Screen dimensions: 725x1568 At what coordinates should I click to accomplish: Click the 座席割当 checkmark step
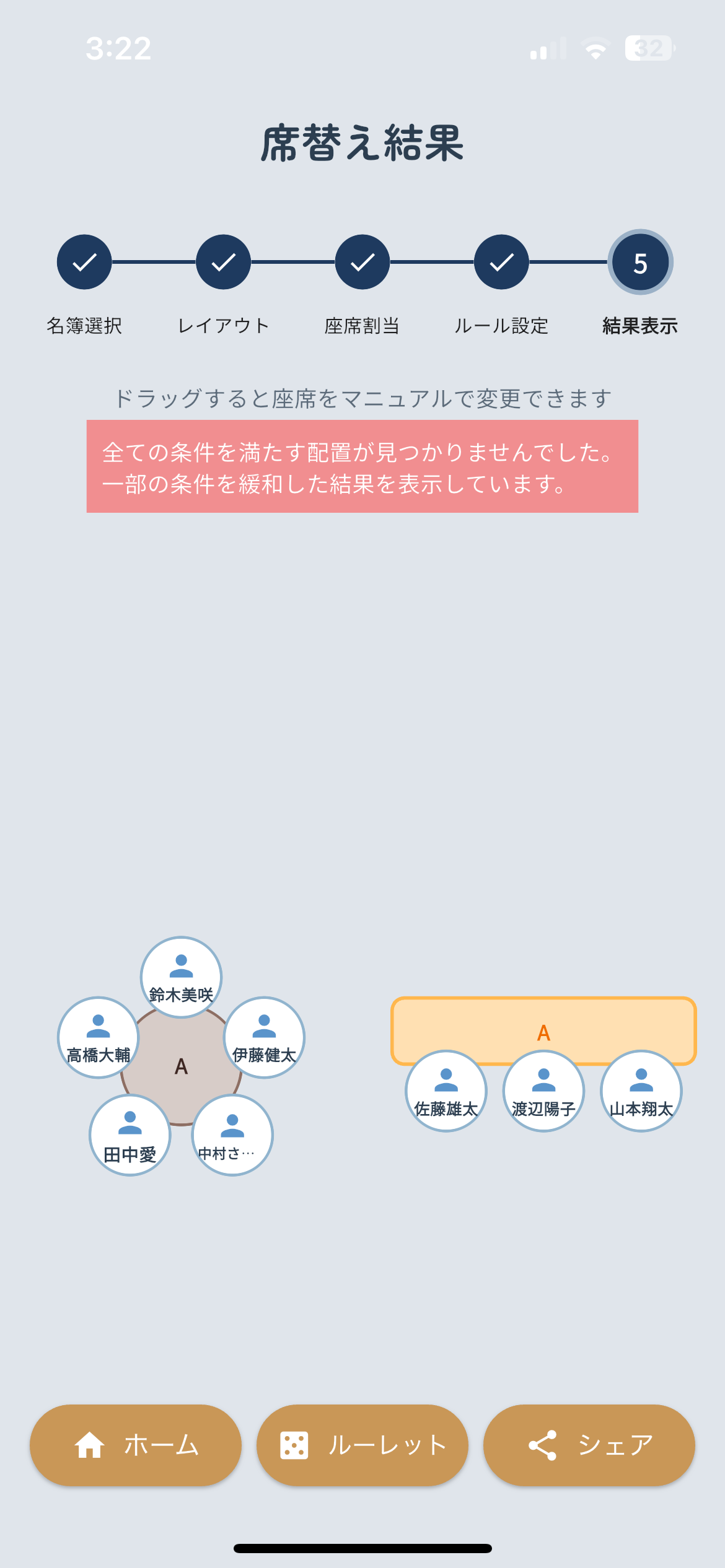click(362, 263)
